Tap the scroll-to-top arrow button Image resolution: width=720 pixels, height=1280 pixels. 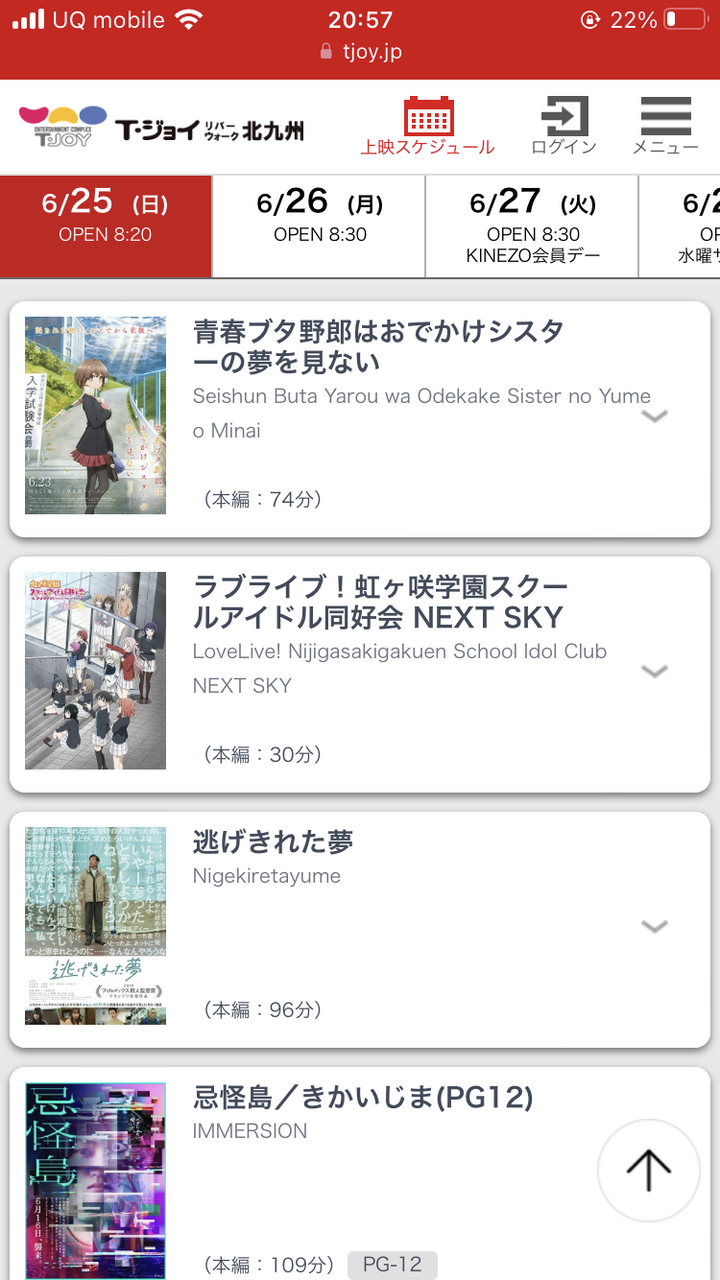coord(648,1170)
